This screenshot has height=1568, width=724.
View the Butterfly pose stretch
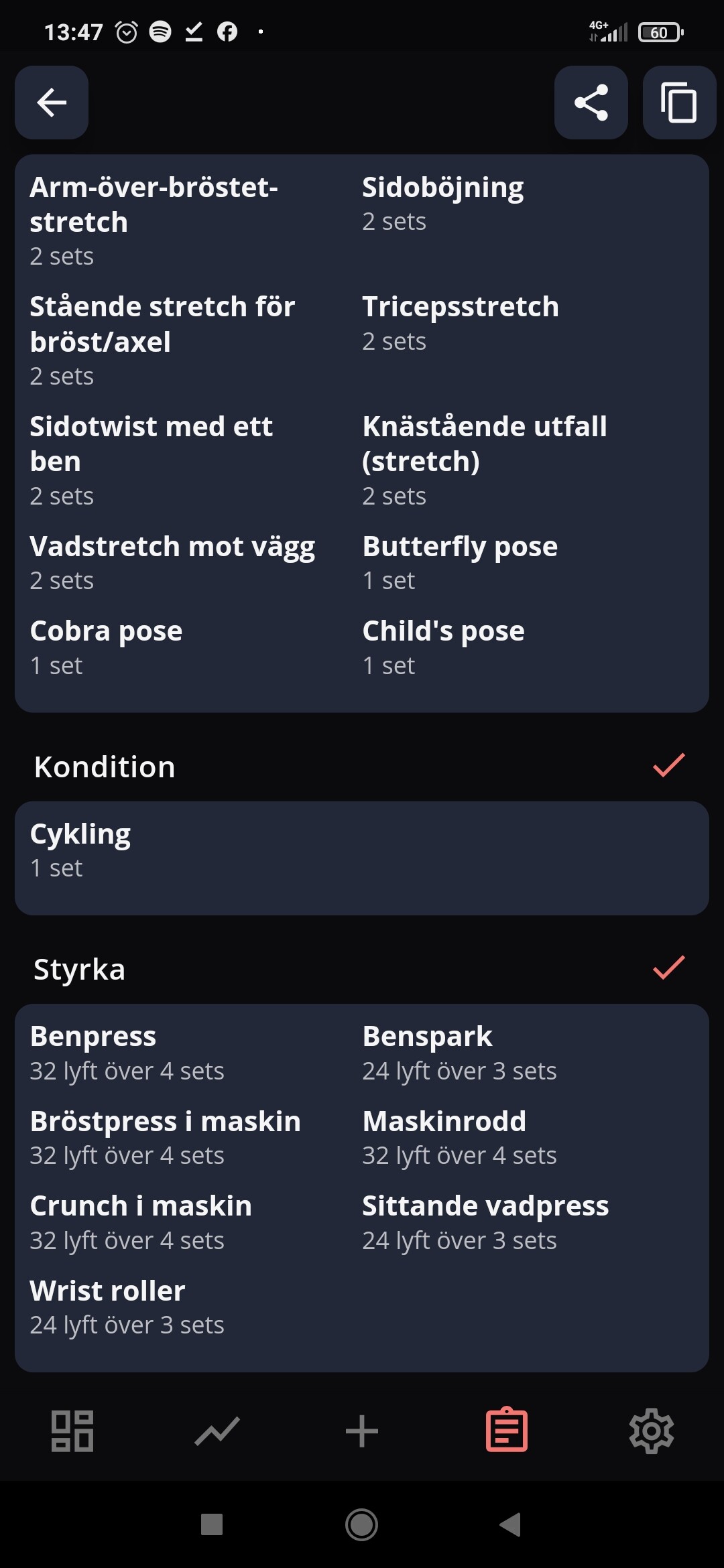coord(460,563)
